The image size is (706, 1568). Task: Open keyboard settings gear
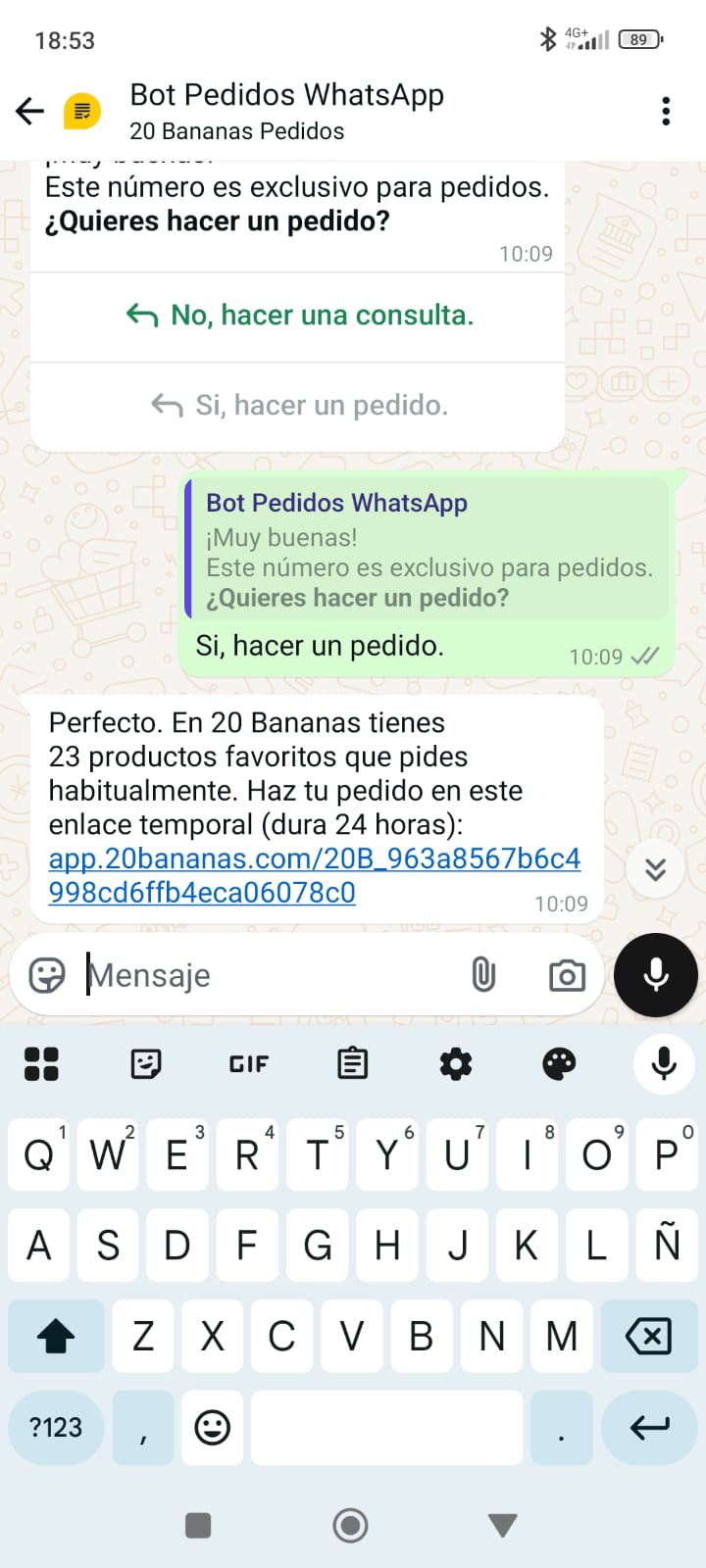pyautogui.click(x=456, y=1063)
